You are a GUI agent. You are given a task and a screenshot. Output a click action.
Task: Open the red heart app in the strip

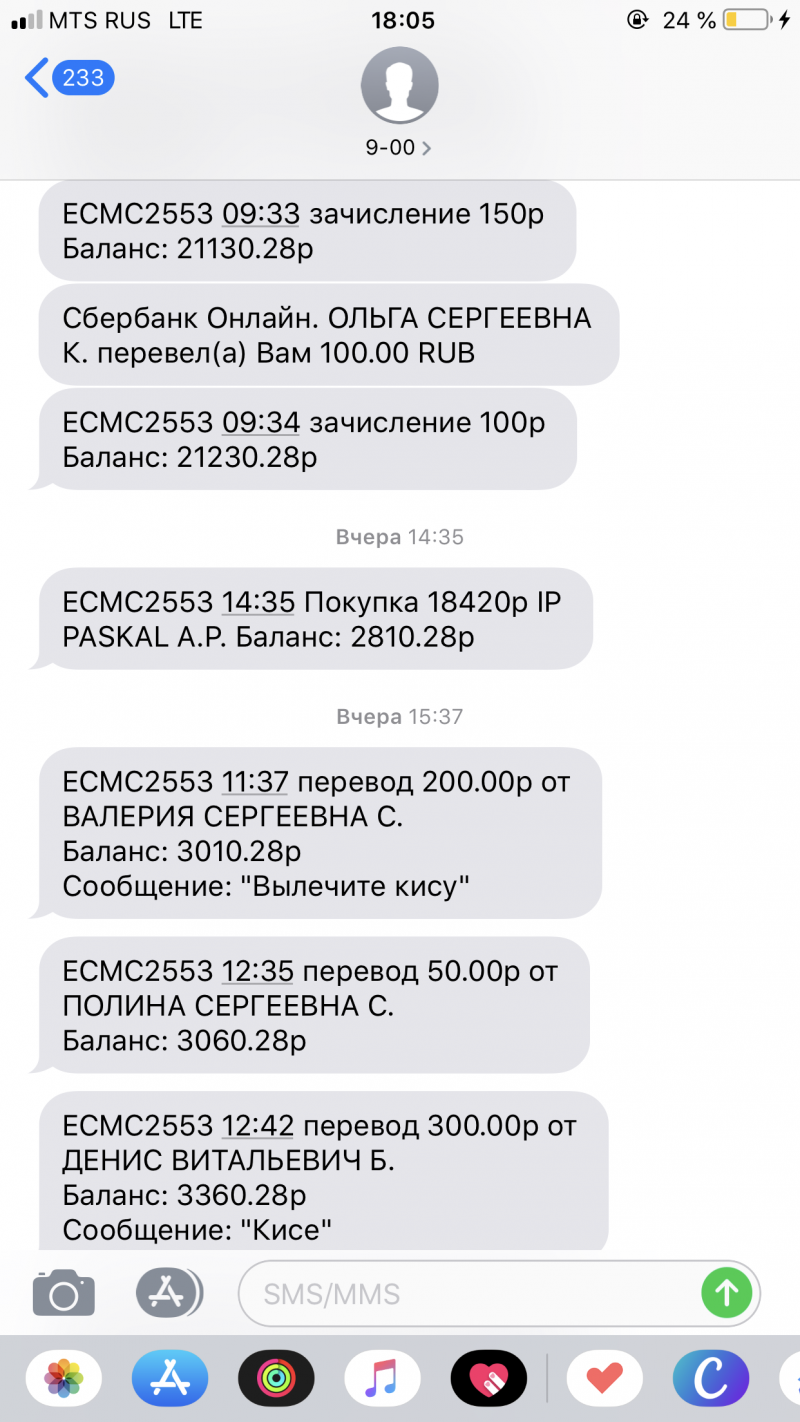click(x=604, y=1379)
